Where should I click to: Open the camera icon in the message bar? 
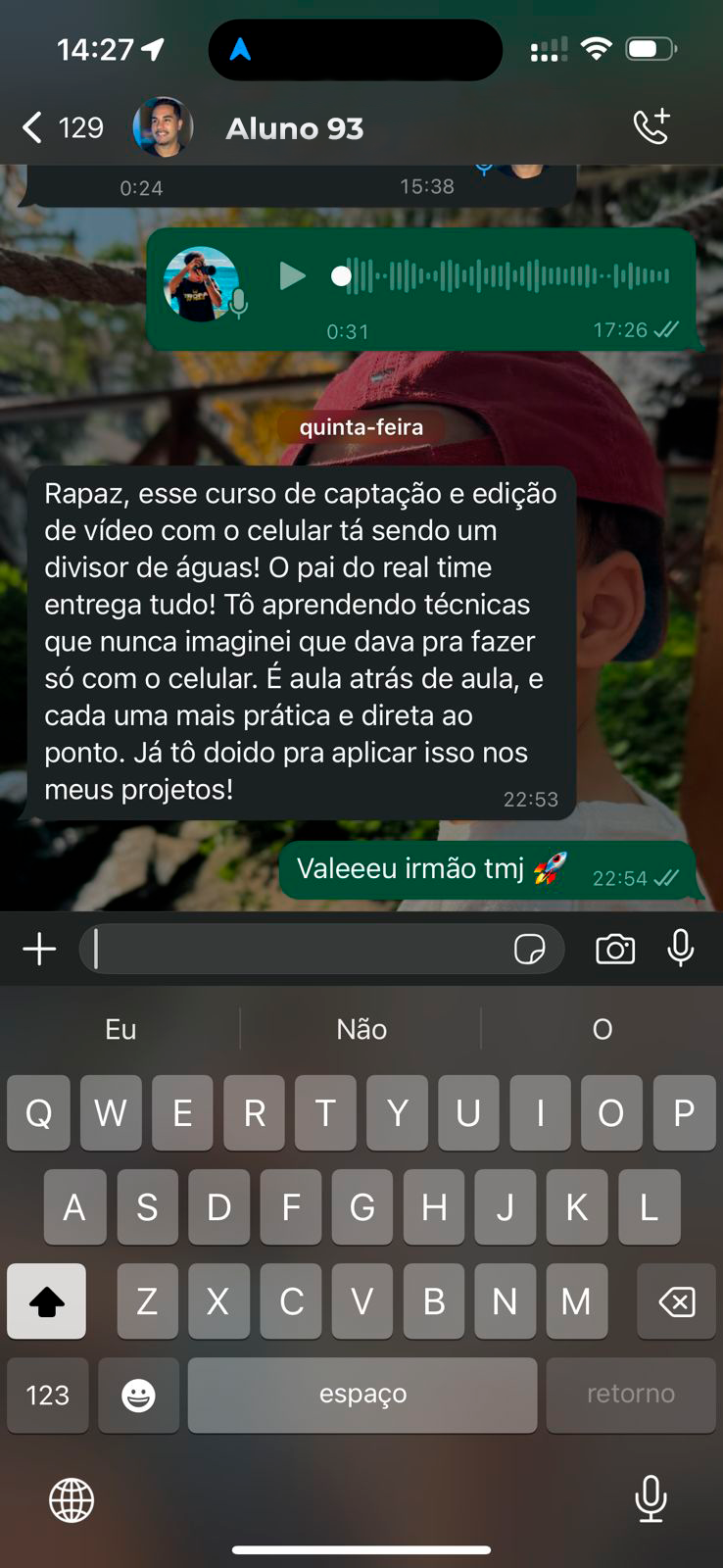(x=614, y=948)
